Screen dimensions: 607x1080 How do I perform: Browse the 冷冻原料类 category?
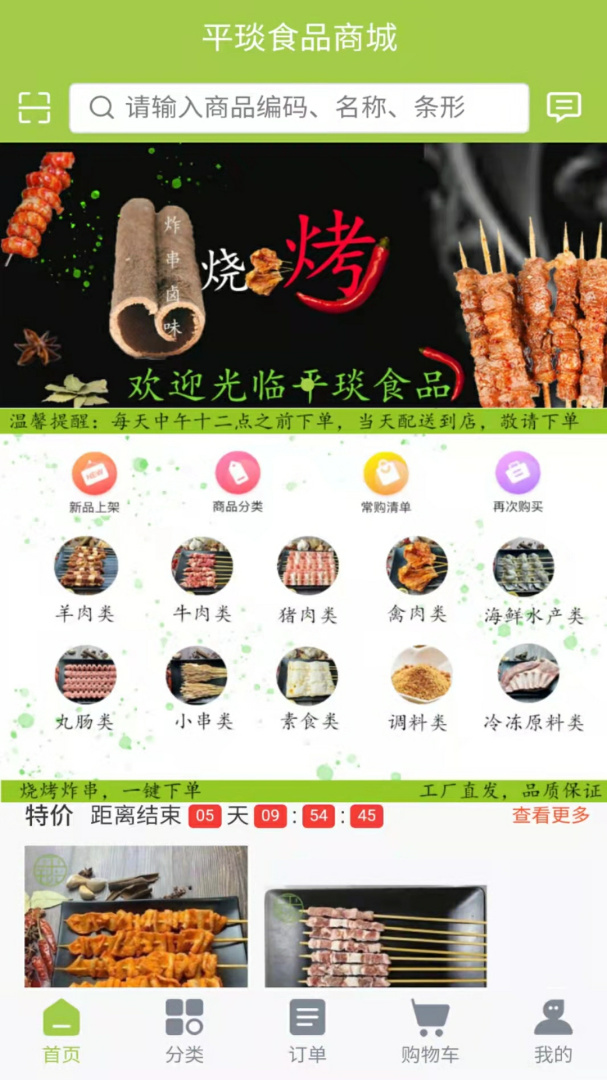[532, 687]
